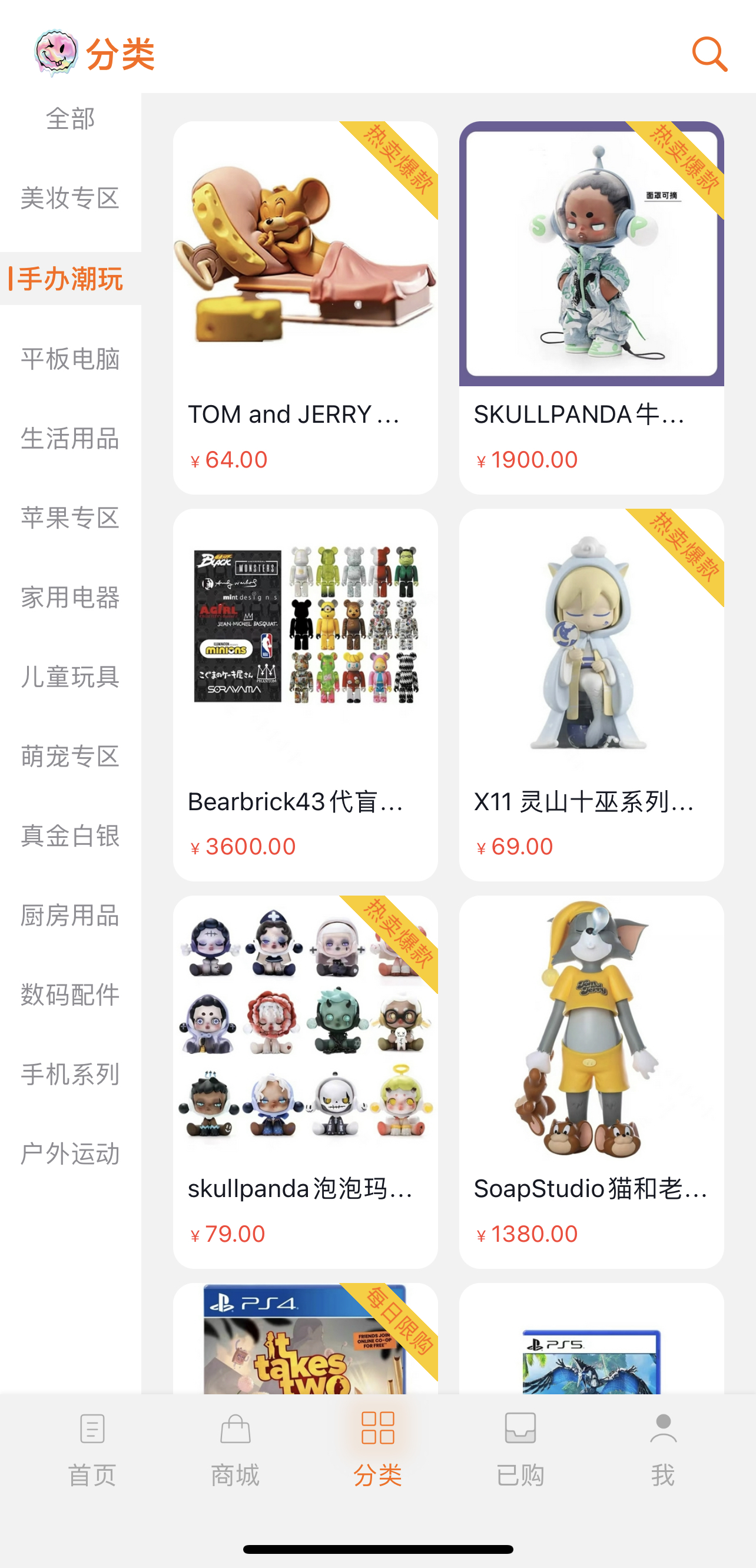Open the TOM and JERRY product card

point(305,307)
